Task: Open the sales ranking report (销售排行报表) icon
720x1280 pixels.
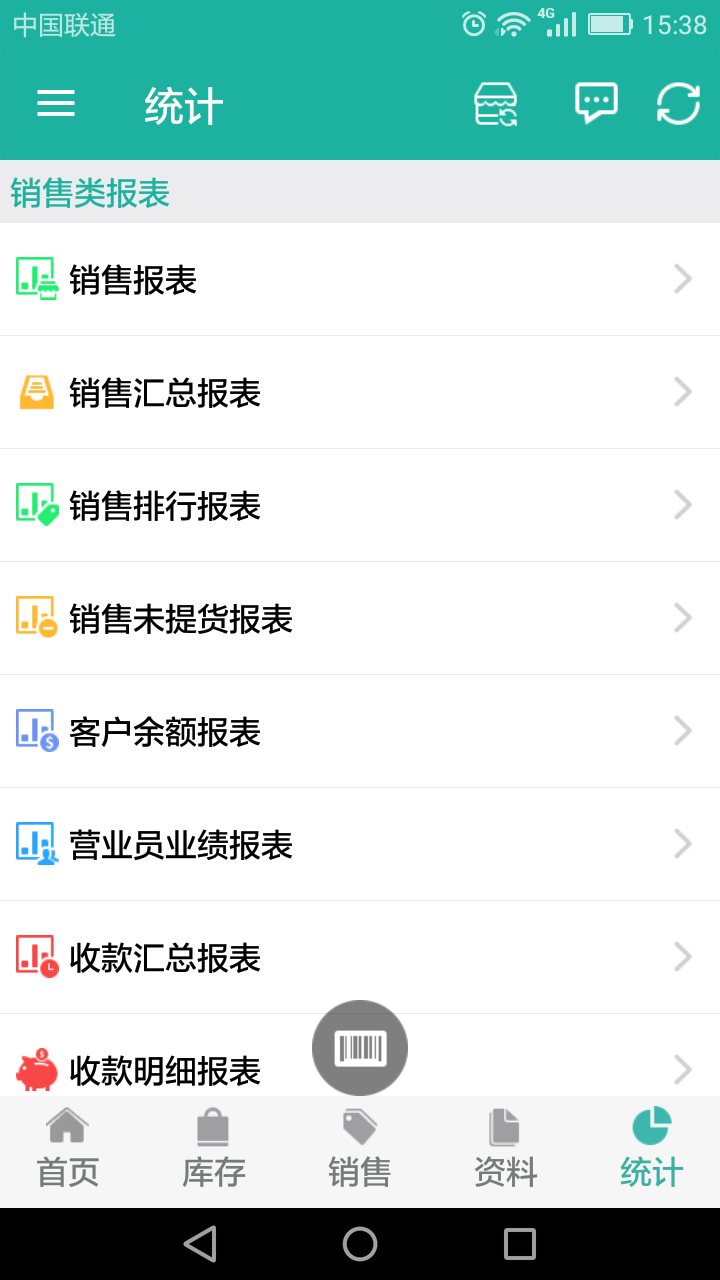Action: tap(35, 505)
